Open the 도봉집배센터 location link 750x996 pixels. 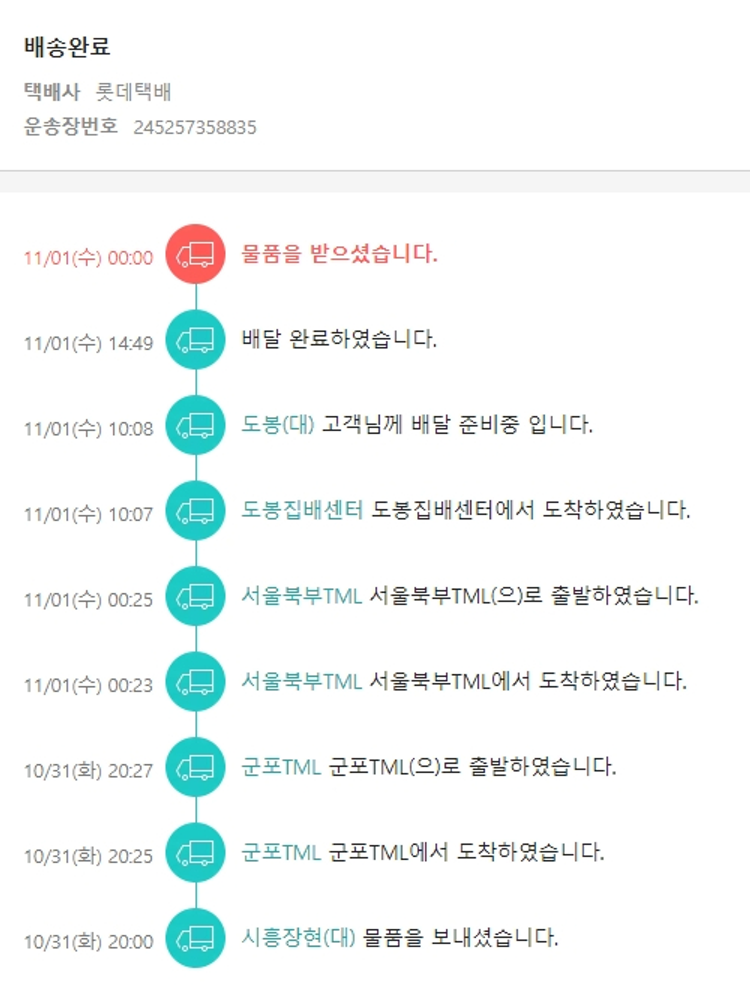point(302,510)
